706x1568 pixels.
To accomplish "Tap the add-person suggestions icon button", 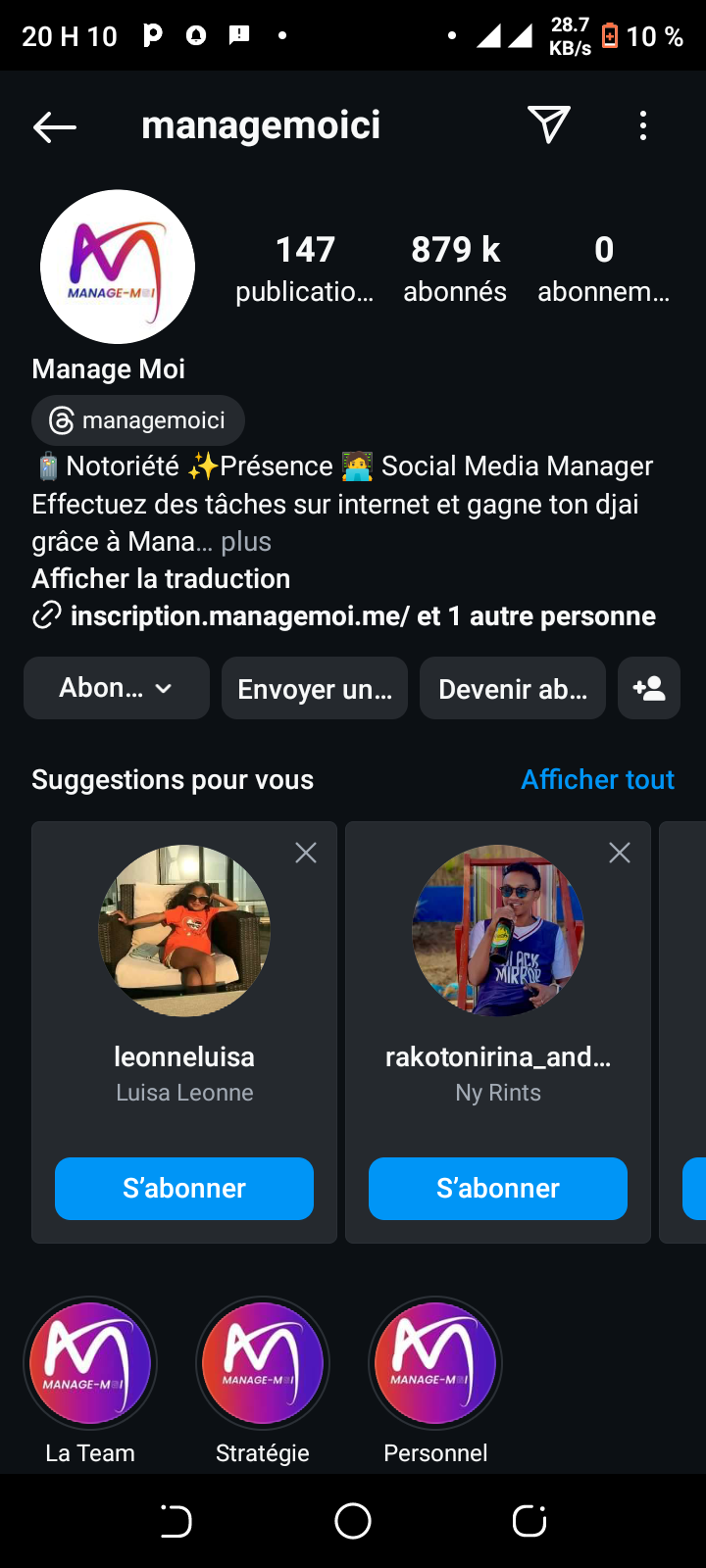I will pos(649,688).
